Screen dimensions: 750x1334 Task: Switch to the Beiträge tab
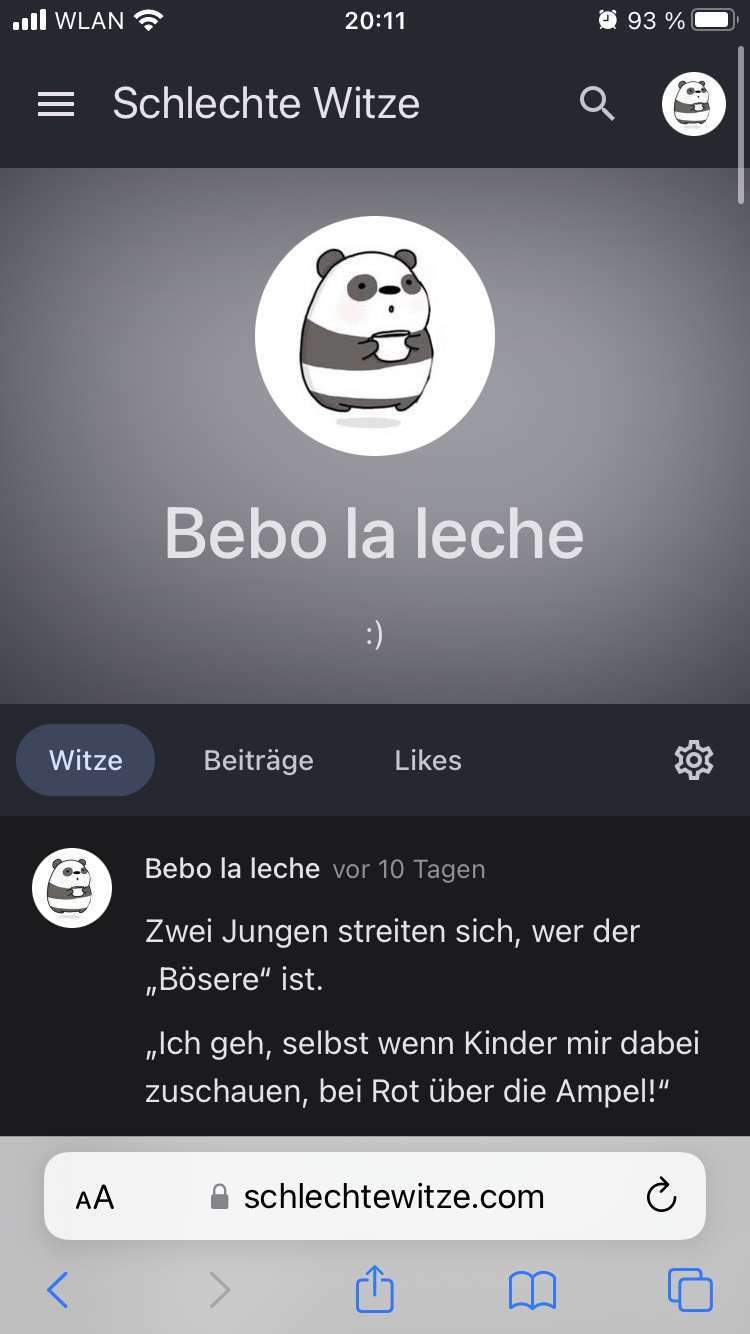click(258, 760)
